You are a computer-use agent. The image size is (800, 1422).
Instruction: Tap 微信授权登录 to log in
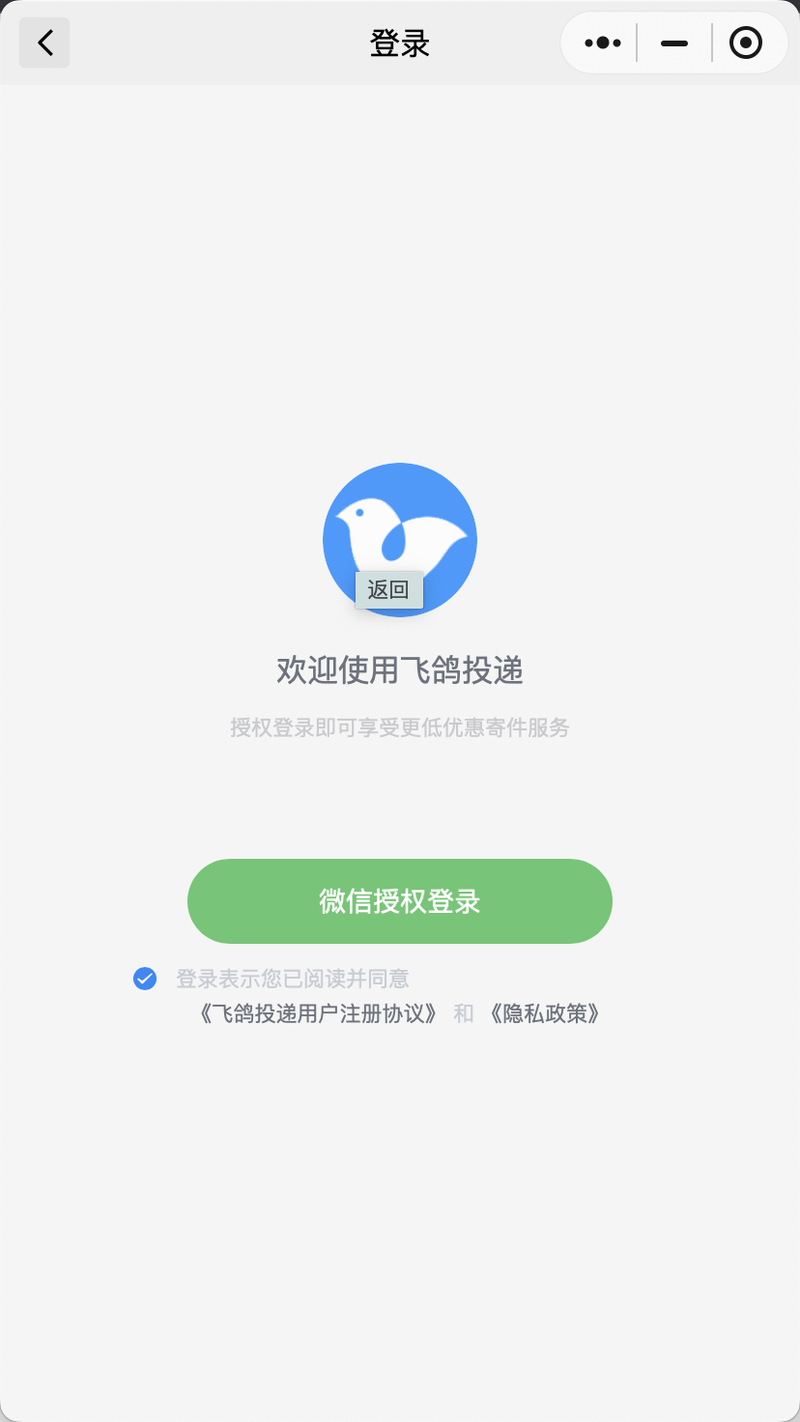[x=400, y=901]
